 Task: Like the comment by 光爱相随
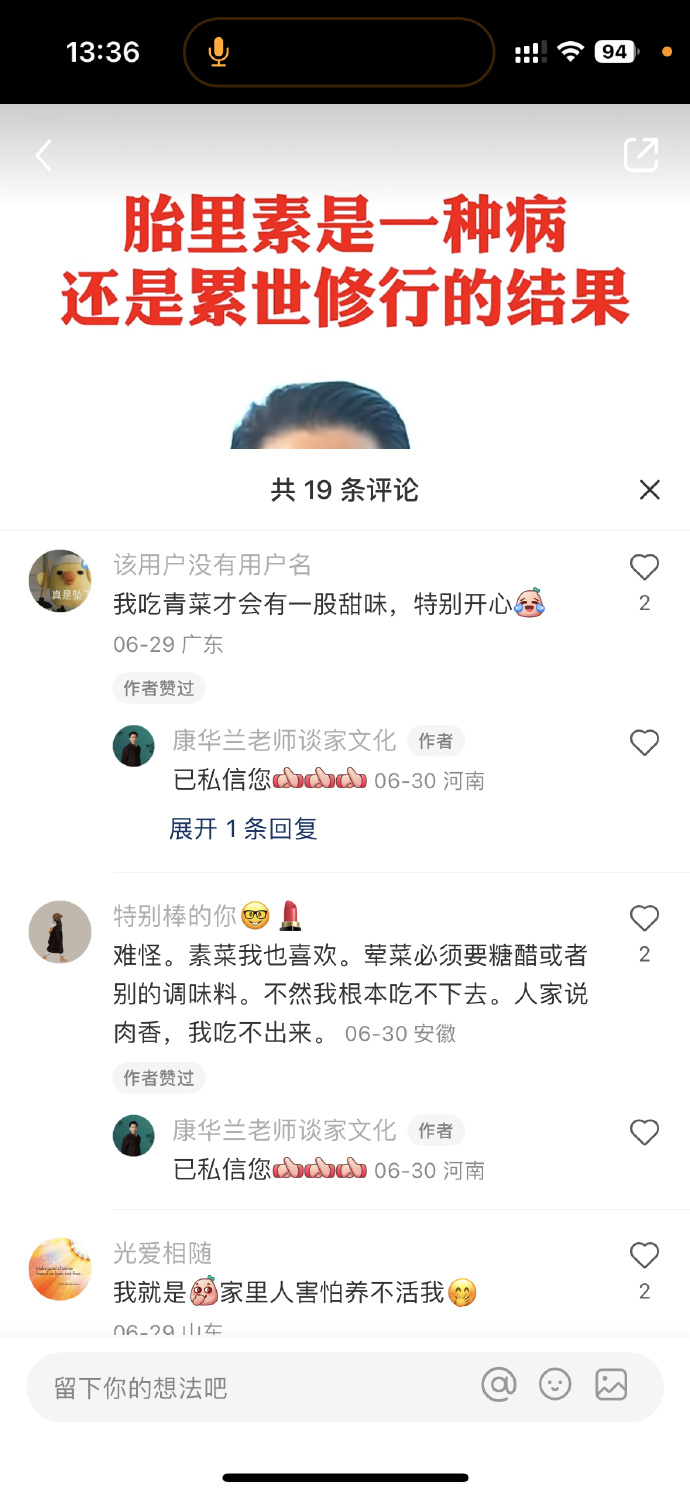coord(644,1255)
